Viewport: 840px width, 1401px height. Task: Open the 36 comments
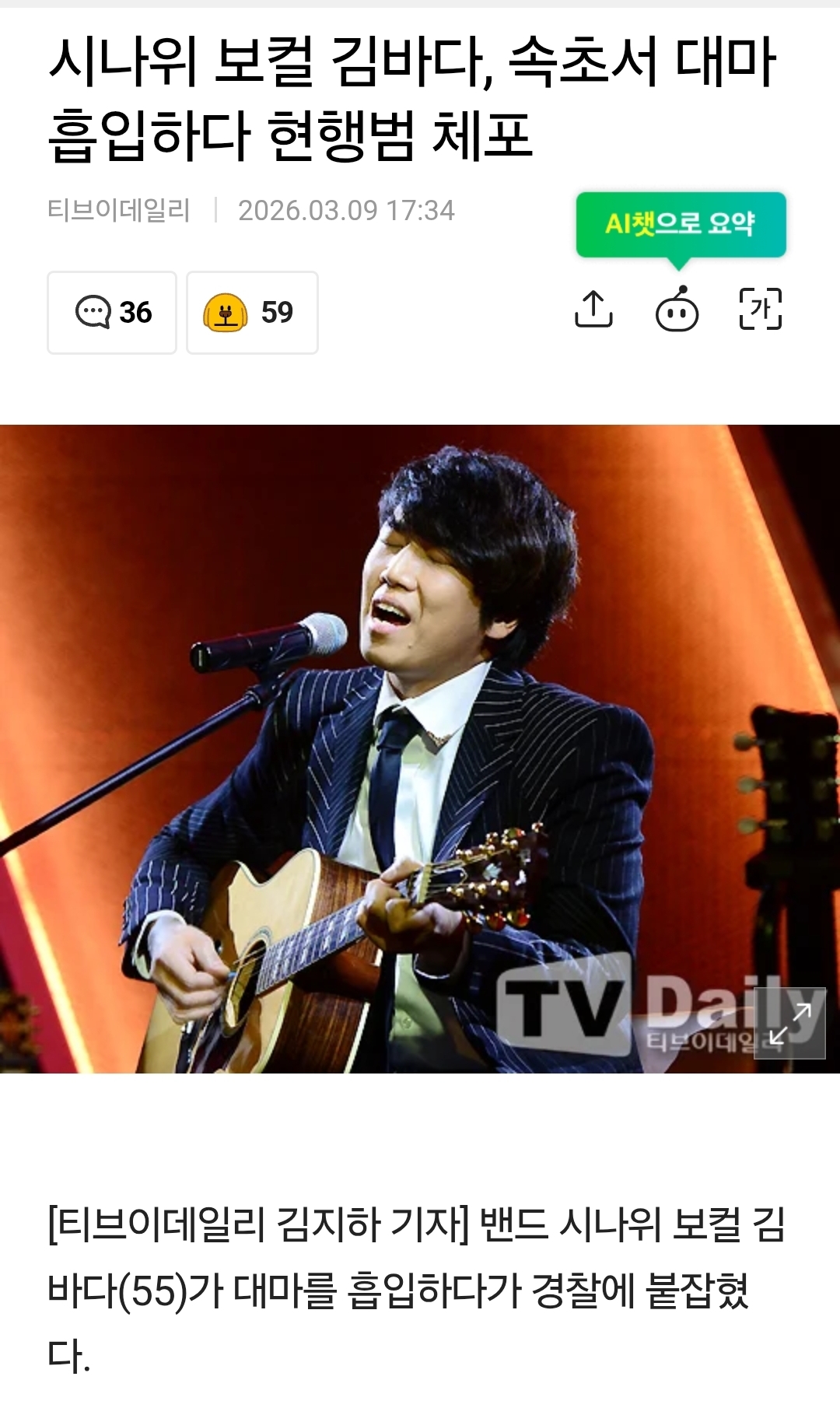coord(112,313)
